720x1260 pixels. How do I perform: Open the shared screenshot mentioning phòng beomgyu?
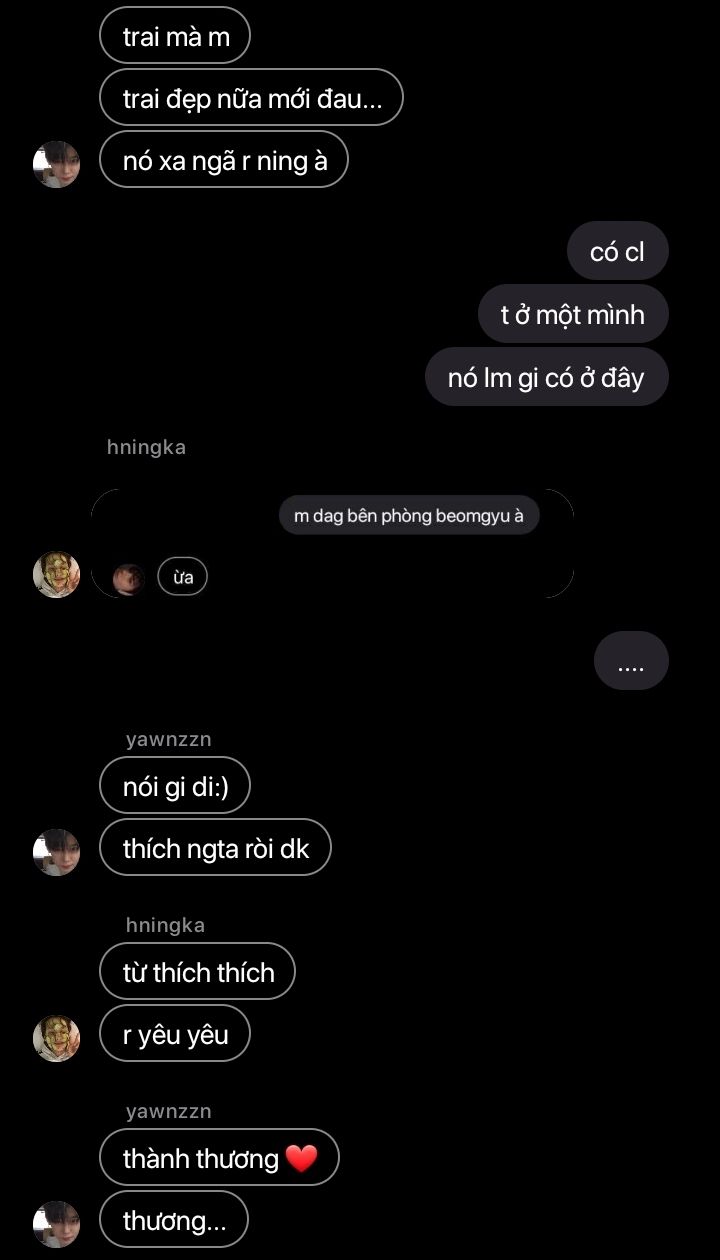tap(332, 543)
